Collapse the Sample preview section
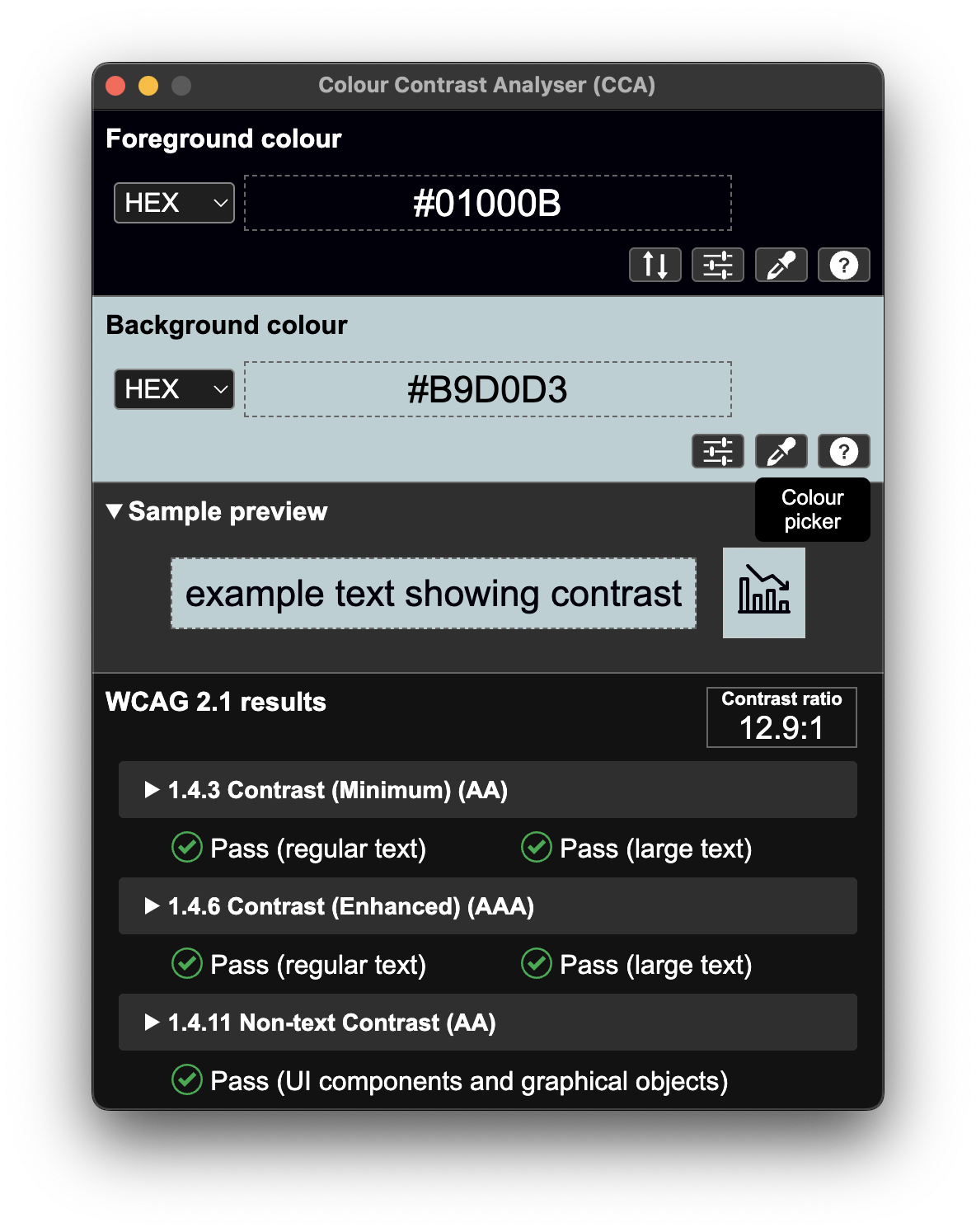Image resolution: width=976 pixels, height=1232 pixels. point(217,511)
